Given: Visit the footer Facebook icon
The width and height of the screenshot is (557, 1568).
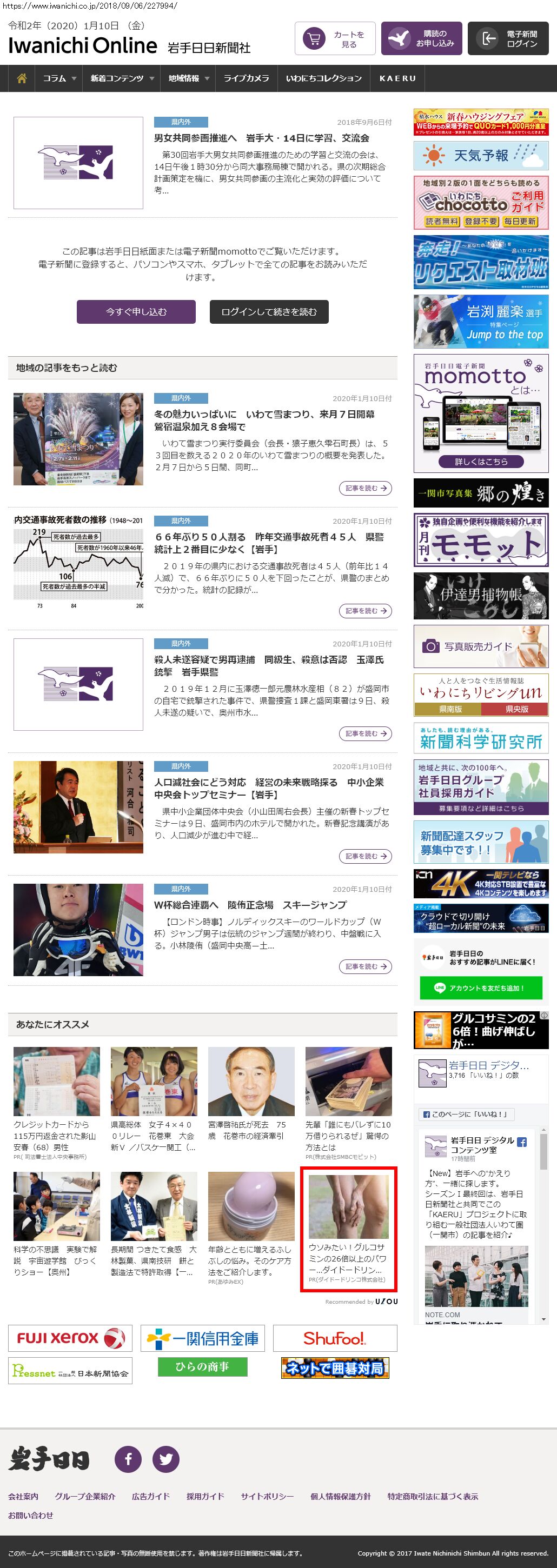Looking at the screenshot, I should 129,1459.
